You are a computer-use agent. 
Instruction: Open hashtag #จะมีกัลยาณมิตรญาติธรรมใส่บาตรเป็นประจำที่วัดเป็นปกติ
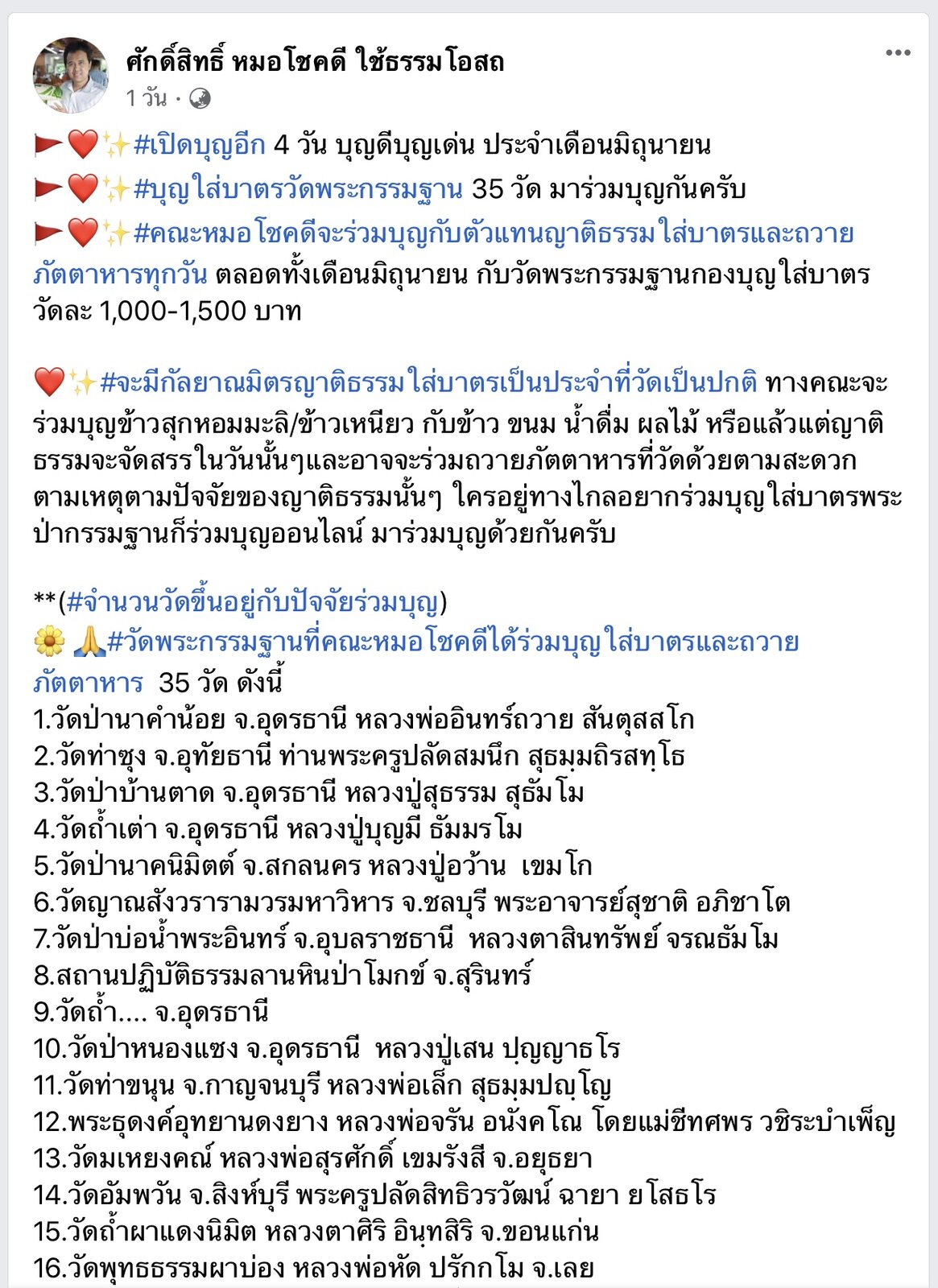428,382
